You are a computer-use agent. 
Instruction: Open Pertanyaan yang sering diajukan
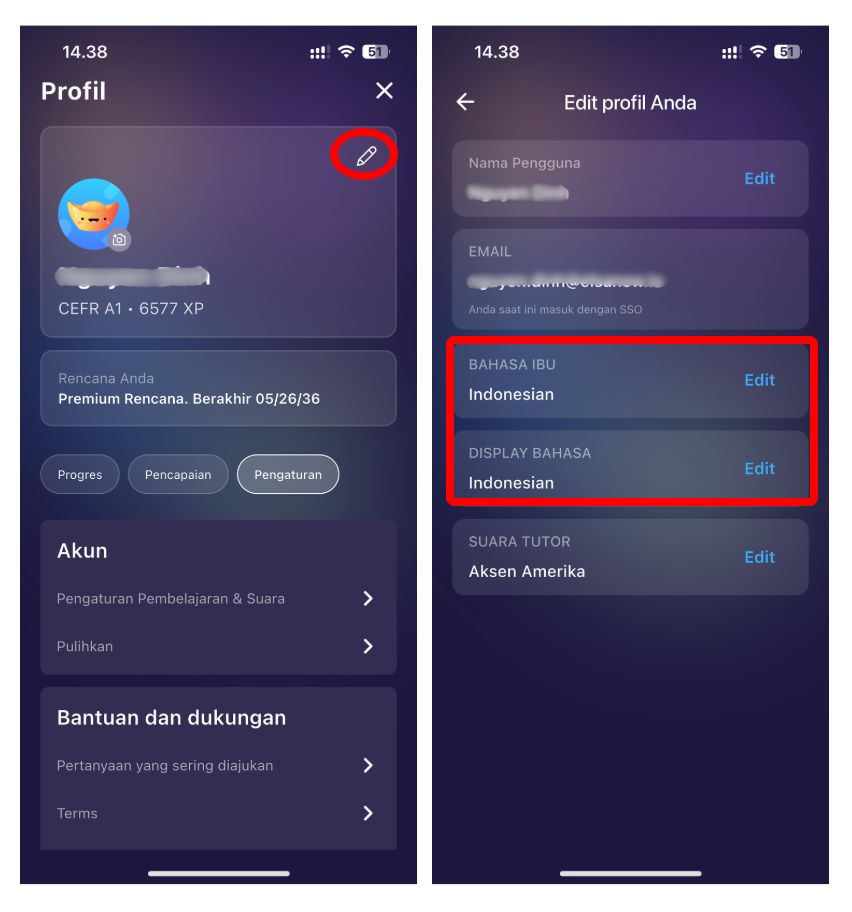tap(218, 765)
